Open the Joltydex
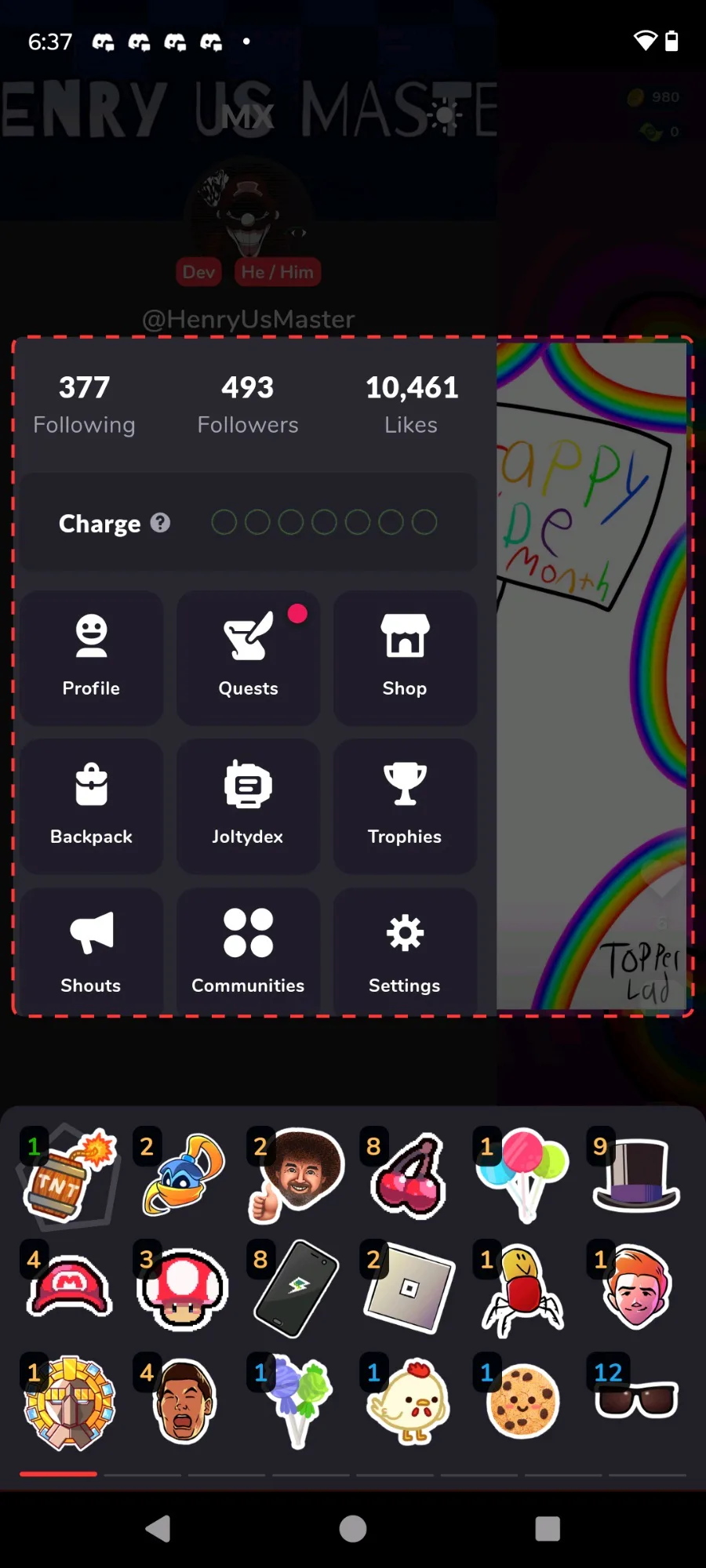The width and height of the screenshot is (706, 1568). click(x=248, y=806)
